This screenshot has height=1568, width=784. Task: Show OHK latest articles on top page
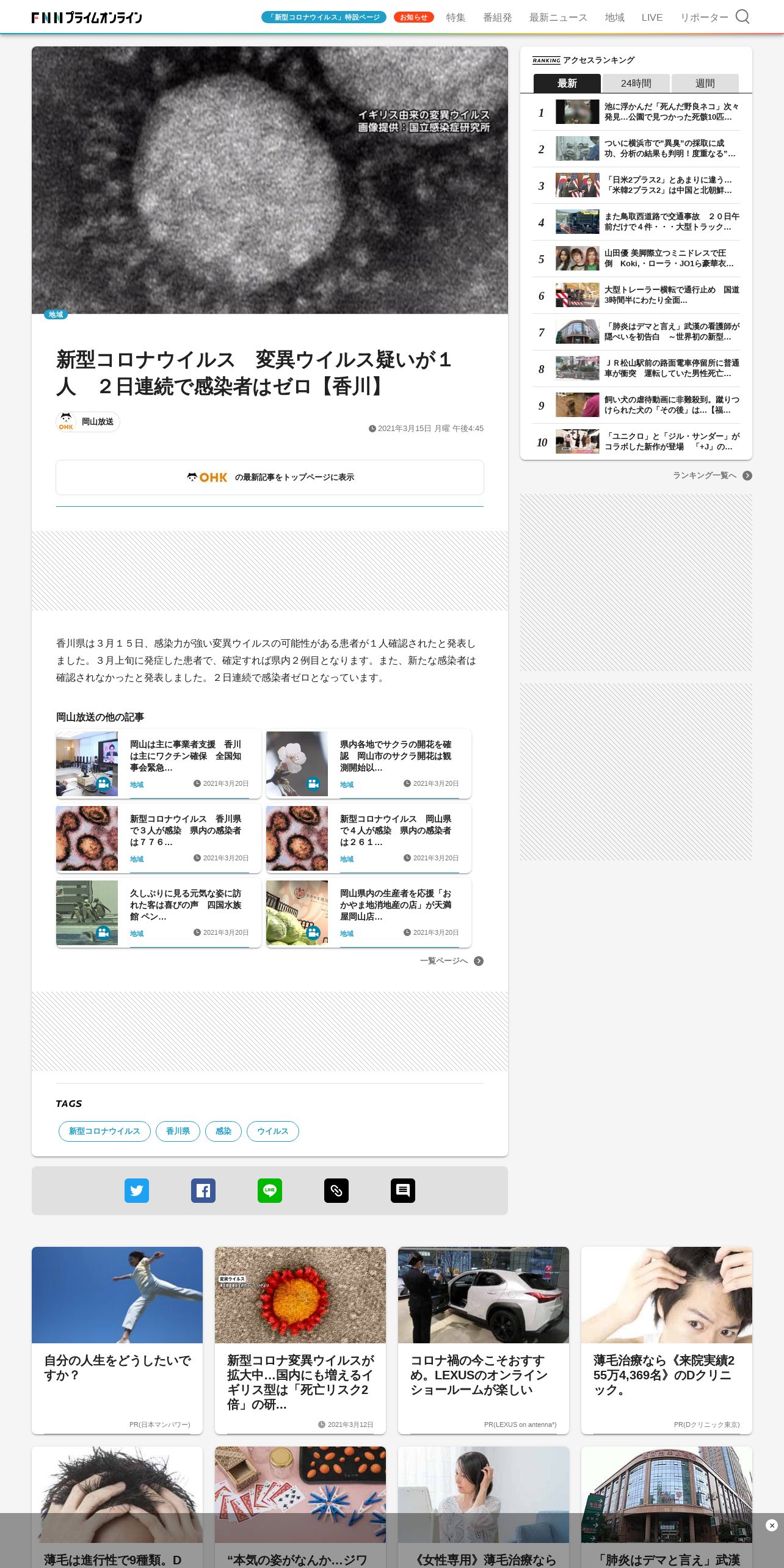[270, 477]
